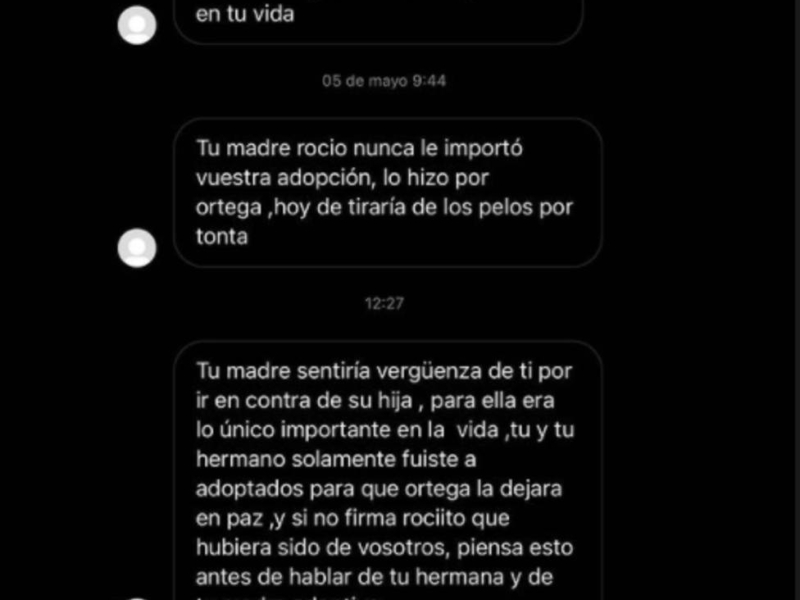Open sender avatar beside the 'vuestra adopción' message
The width and height of the screenshot is (800, 600).
click(x=137, y=247)
